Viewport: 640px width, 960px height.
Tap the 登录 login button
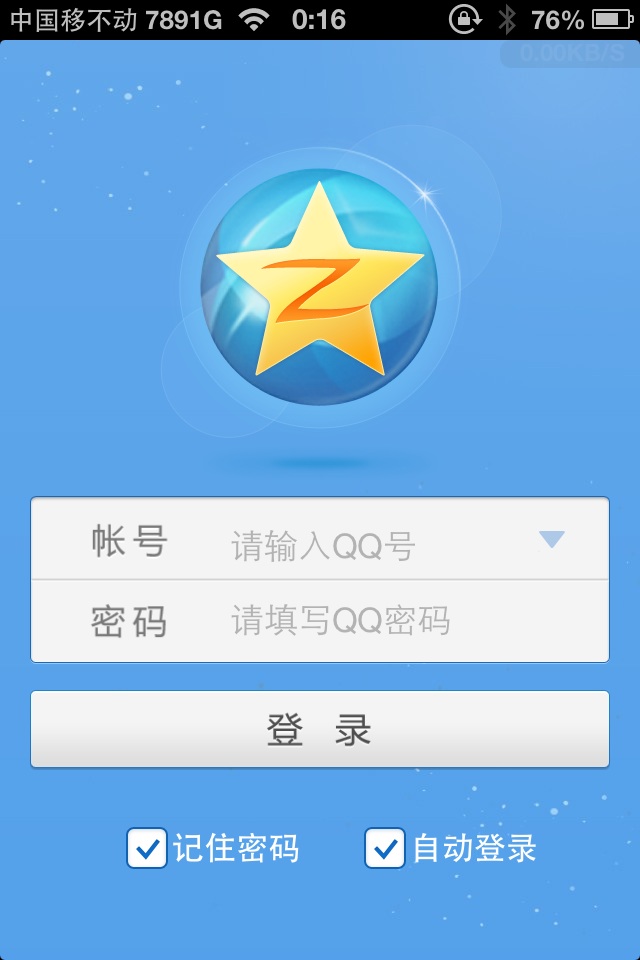coord(320,730)
